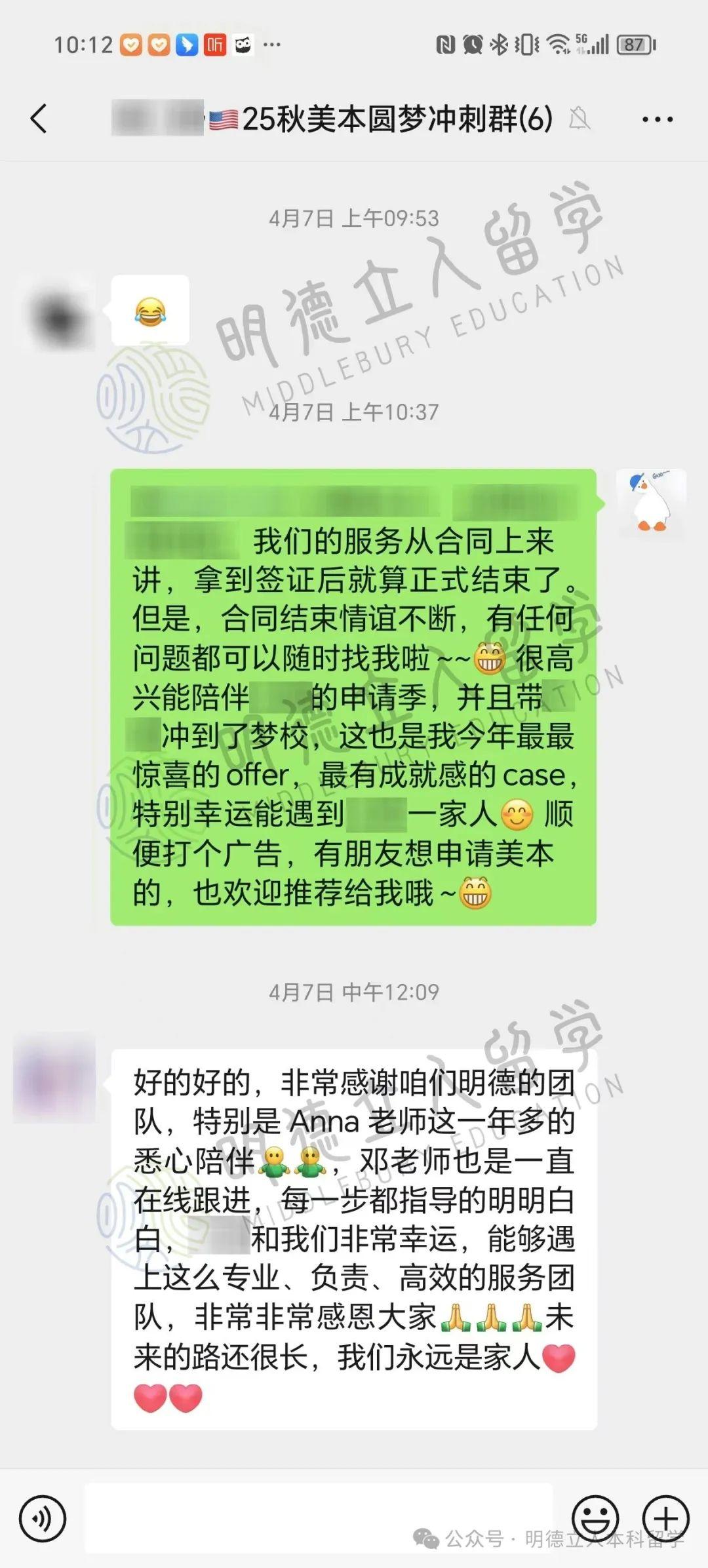Open group chat details via three dots
Image resolution: width=708 pixels, height=1568 pixels.
(657, 119)
